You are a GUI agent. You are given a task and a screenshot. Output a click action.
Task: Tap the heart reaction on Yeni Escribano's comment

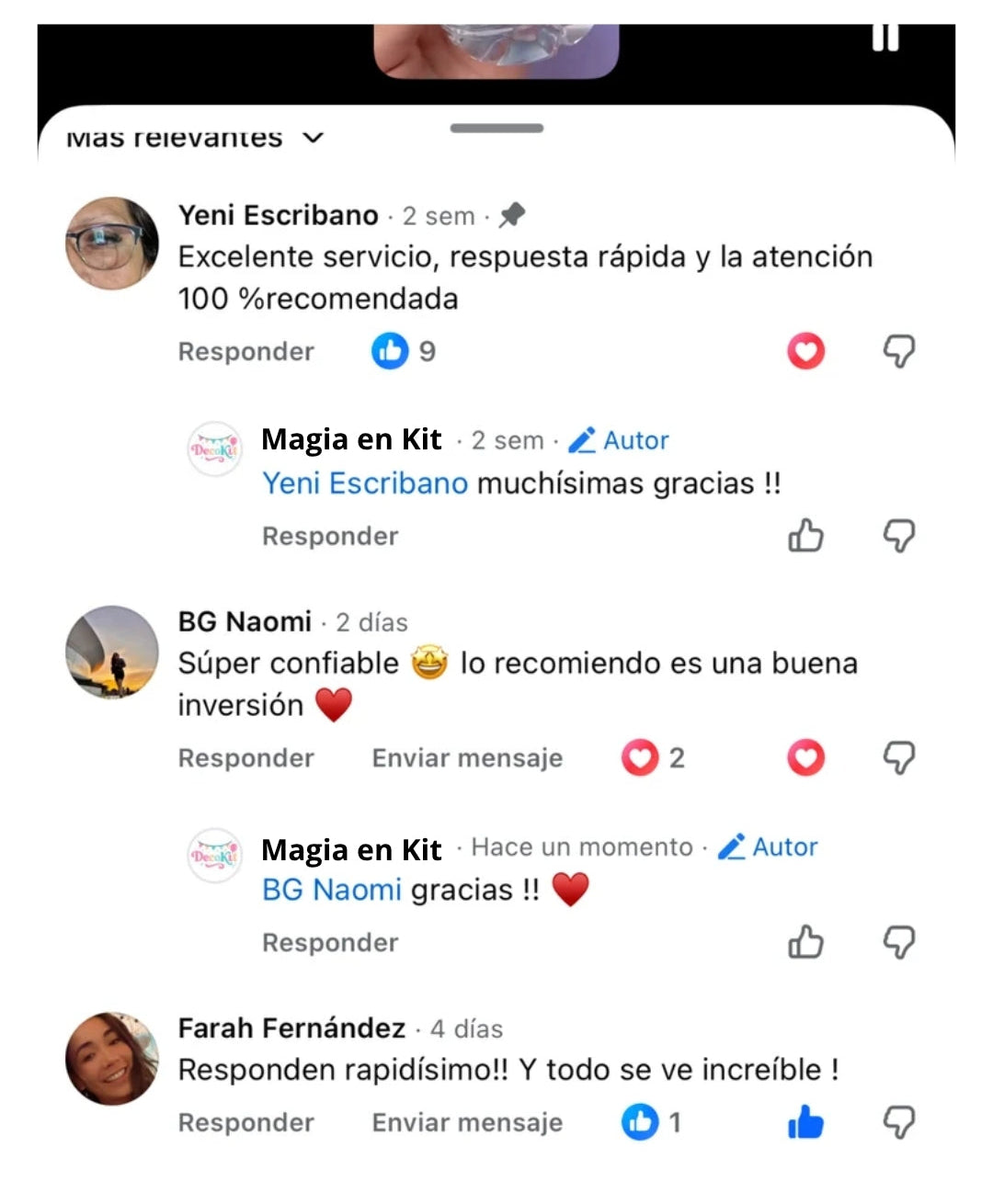(x=806, y=351)
